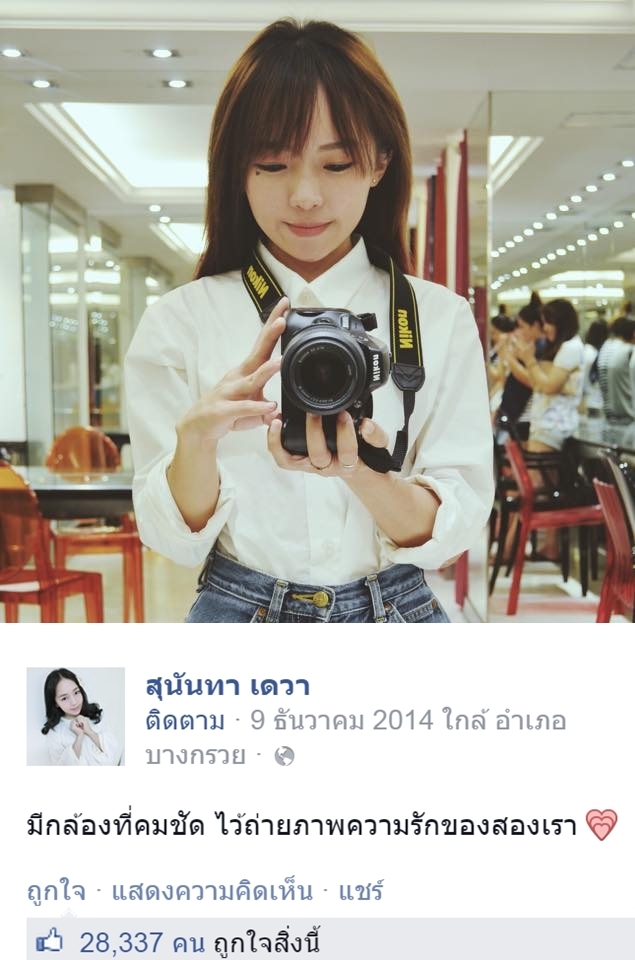
Task: Share the post using แชร์
Action: coord(361,891)
